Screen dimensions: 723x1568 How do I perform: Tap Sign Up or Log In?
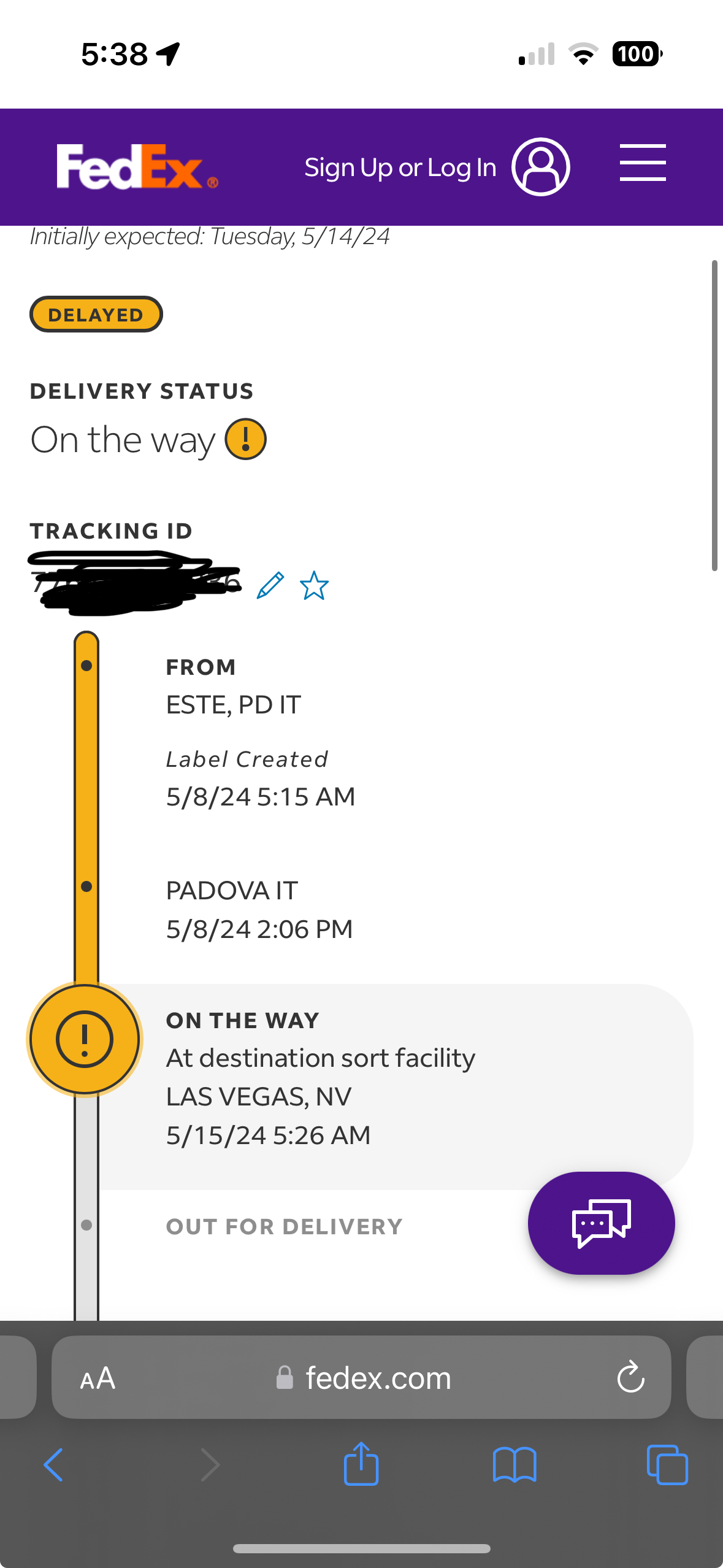[437, 167]
